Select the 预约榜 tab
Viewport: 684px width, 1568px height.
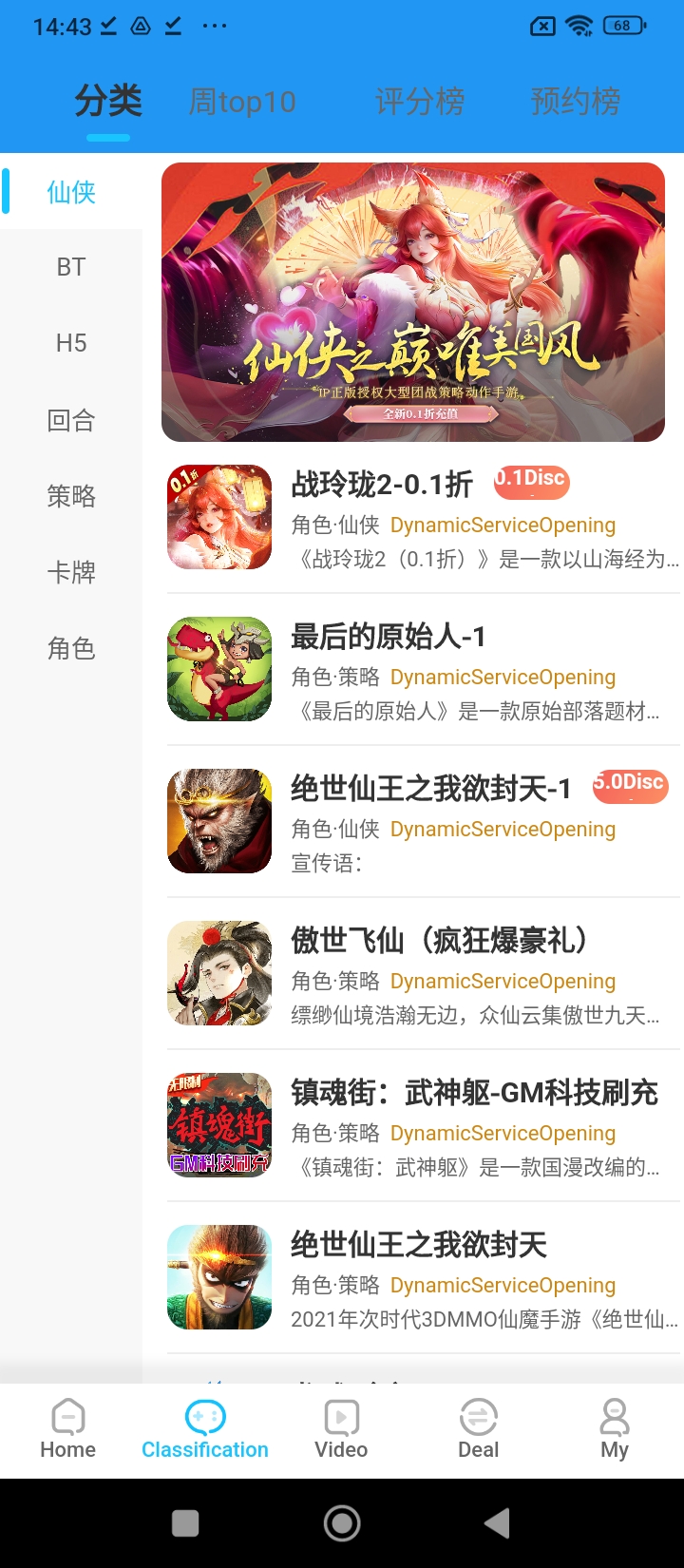tap(576, 102)
